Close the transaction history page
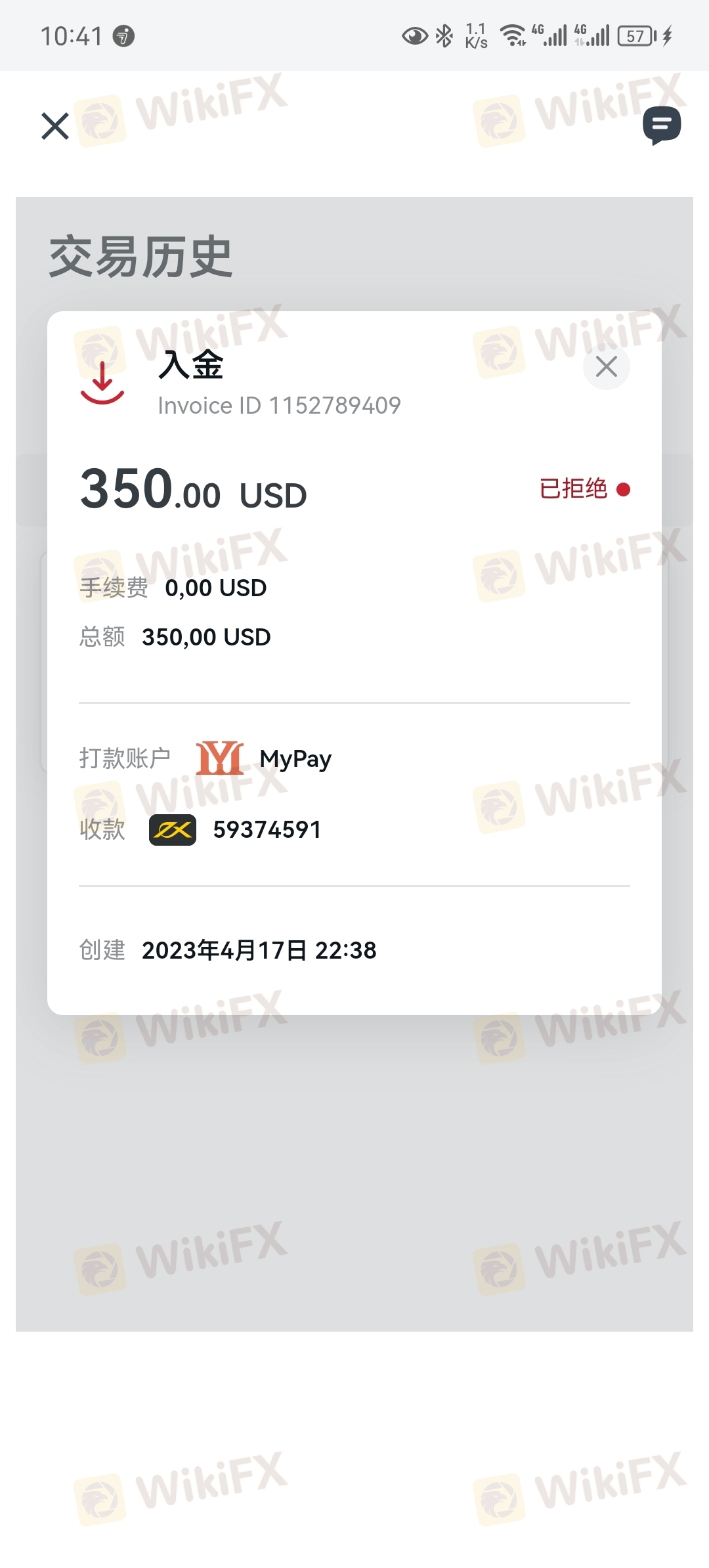 click(55, 126)
